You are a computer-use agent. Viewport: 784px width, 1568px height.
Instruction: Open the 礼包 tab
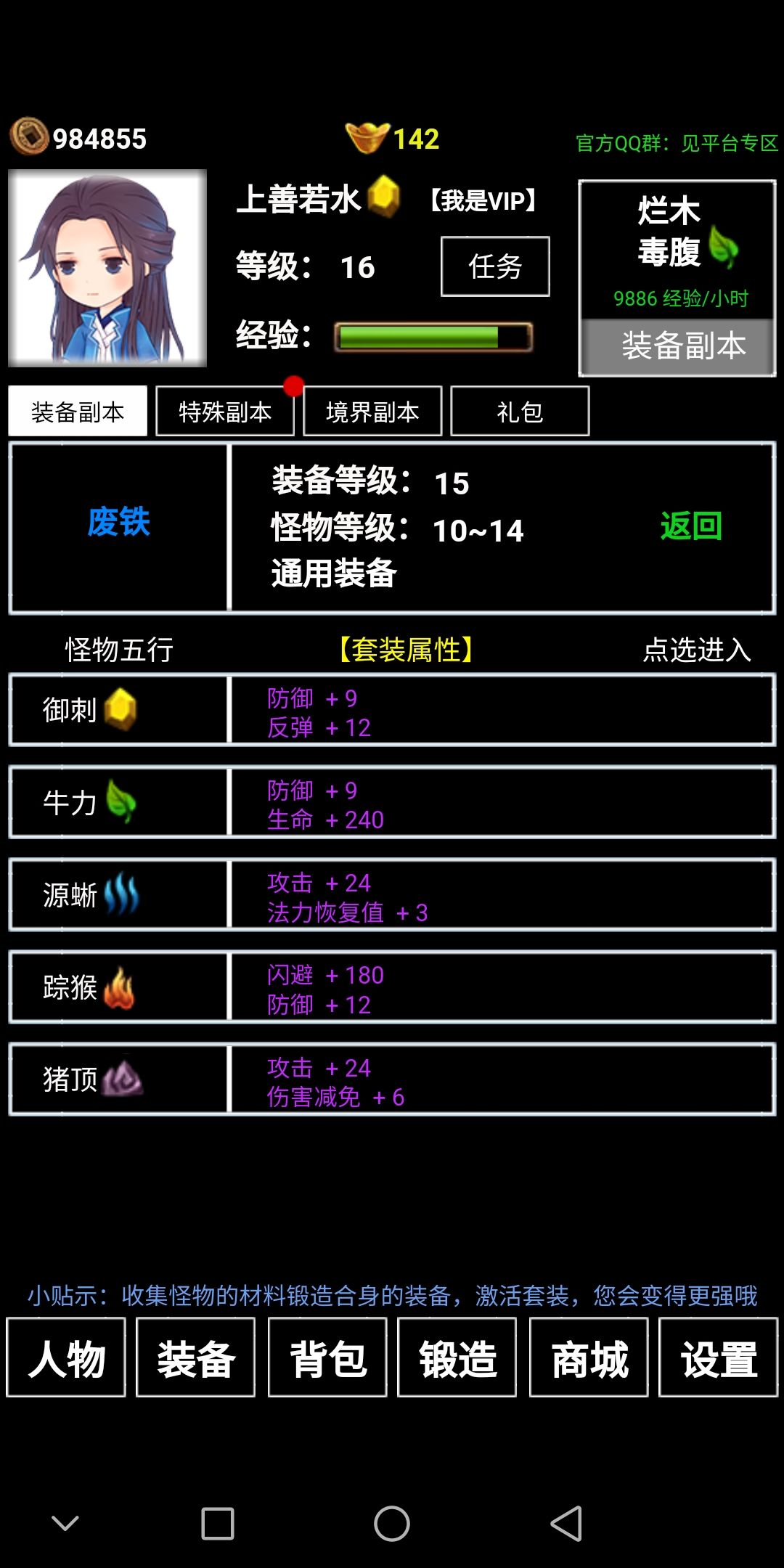pos(520,411)
